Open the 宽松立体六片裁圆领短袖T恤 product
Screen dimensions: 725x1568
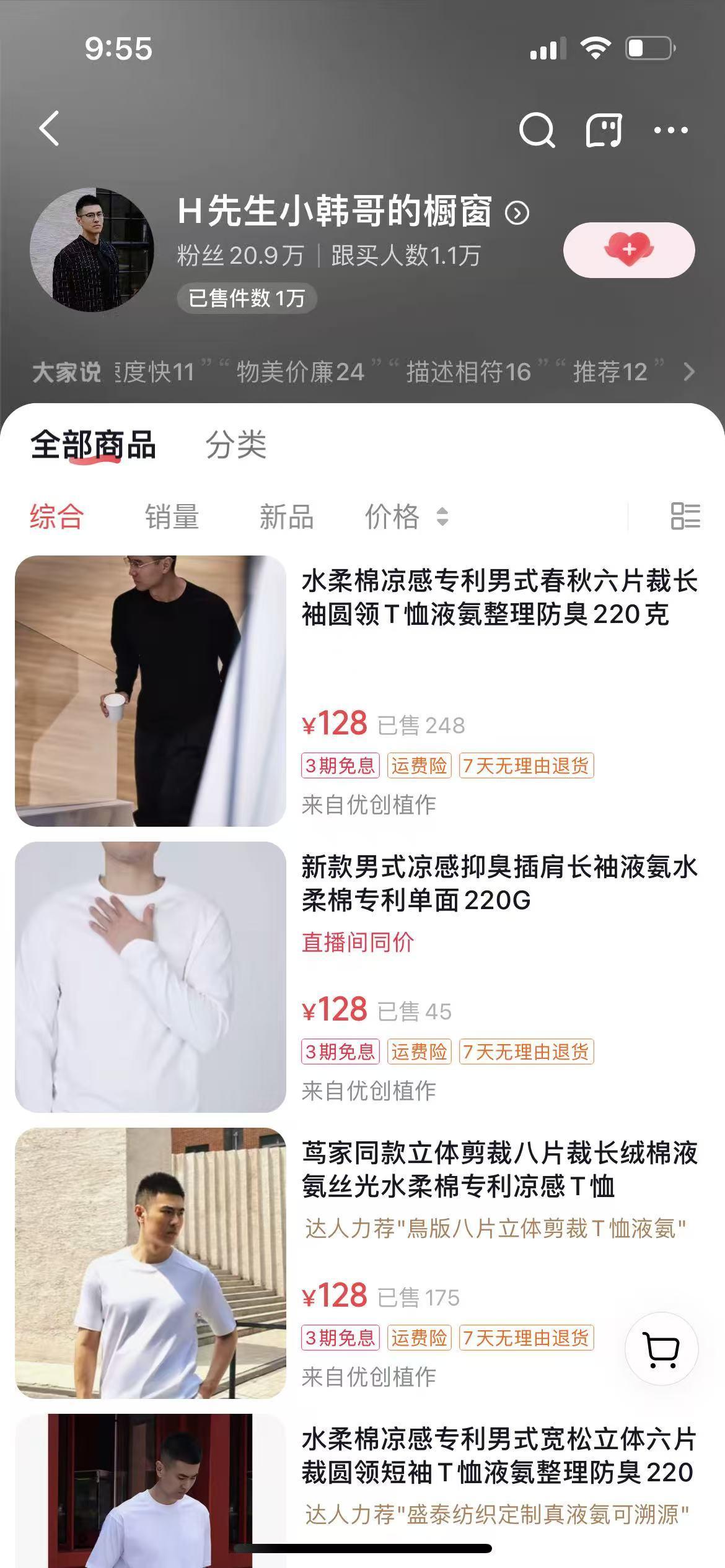(499, 1457)
